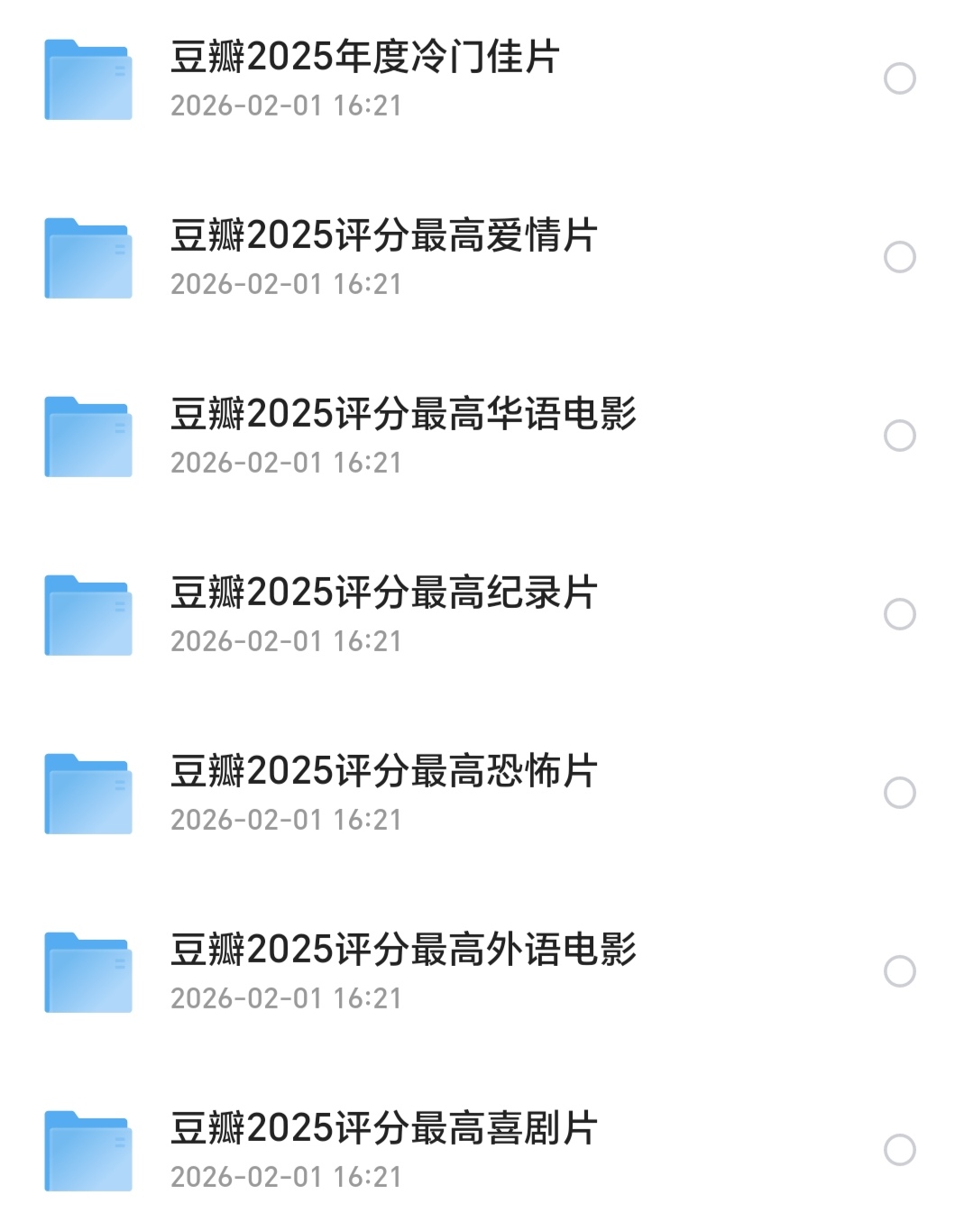The width and height of the screenshot is (973, 1232).
Task: Open the 豆瓣2025评分最高华语电影 folder icon
Action: [87, 437]
